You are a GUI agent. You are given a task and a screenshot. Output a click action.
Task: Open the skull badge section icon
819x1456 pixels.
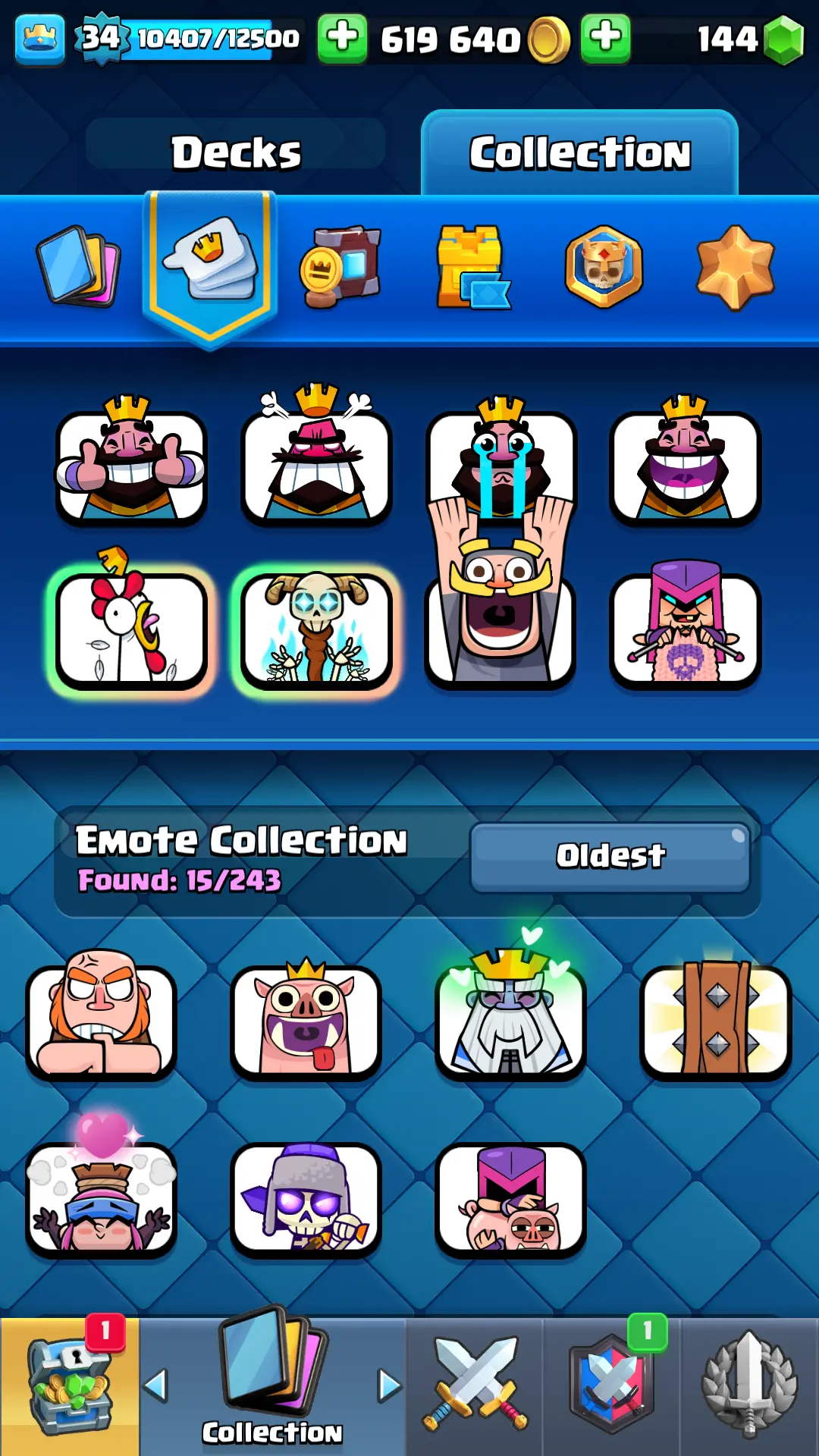pos(604,266)
